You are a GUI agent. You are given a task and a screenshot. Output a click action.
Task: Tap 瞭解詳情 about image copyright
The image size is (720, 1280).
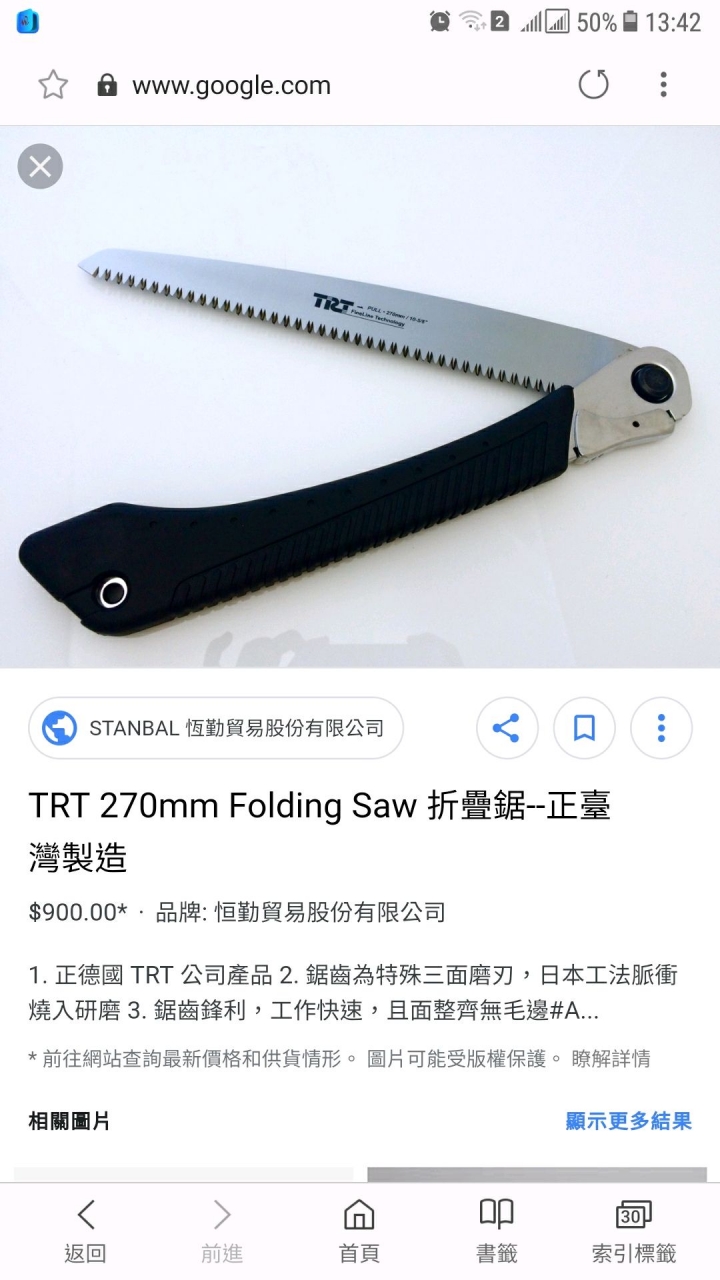pos(611,1058)
